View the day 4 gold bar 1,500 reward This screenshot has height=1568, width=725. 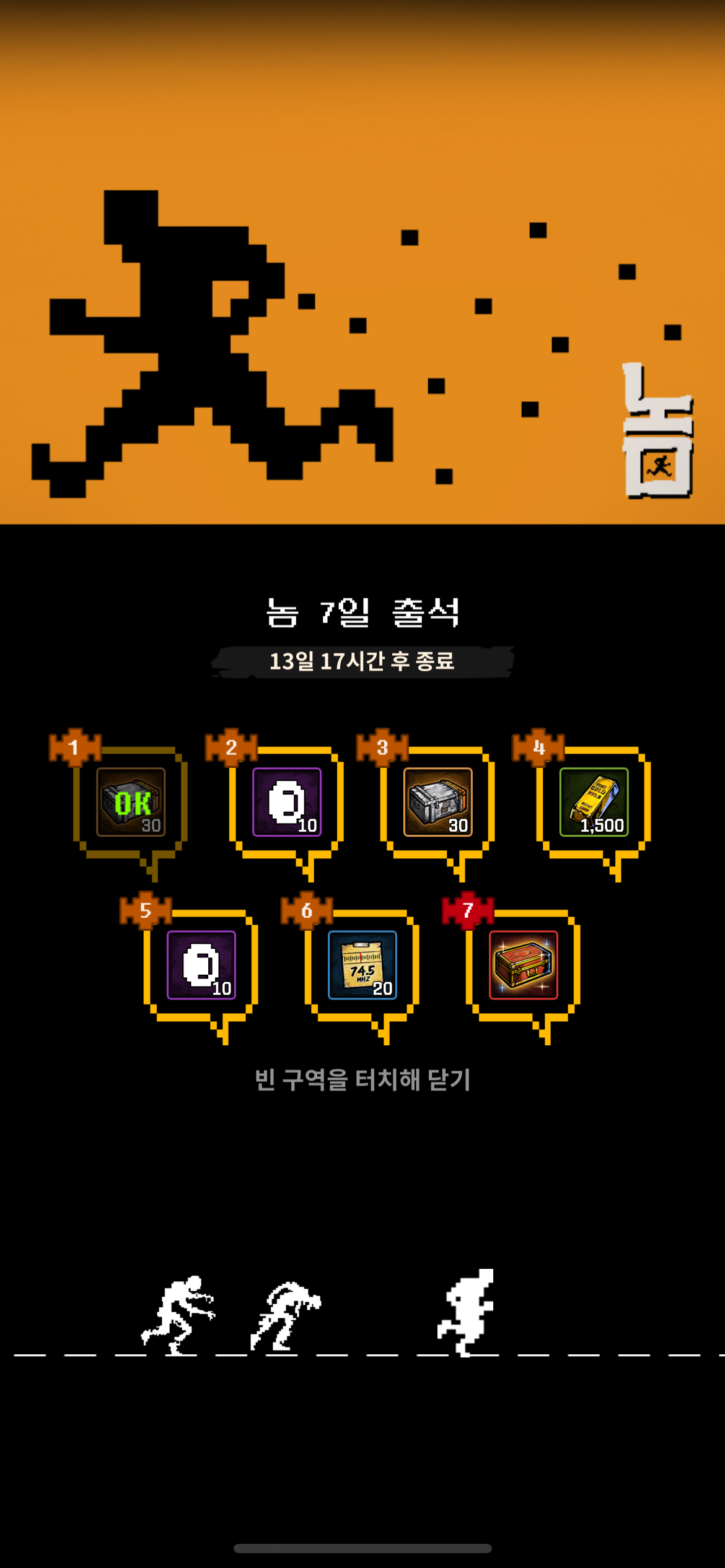[594, 802]
